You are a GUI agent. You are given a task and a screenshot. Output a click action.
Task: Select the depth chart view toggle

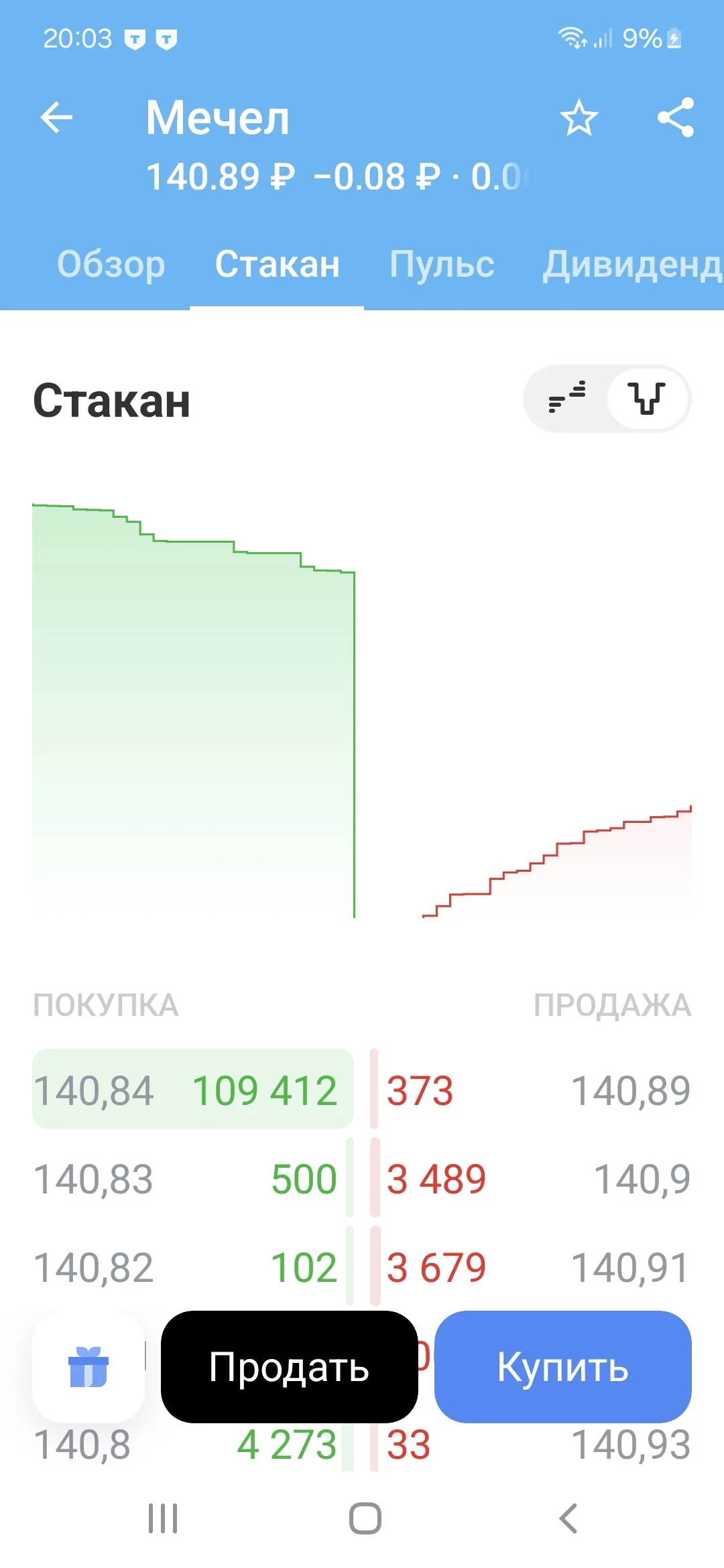click(x=648, y=398)
